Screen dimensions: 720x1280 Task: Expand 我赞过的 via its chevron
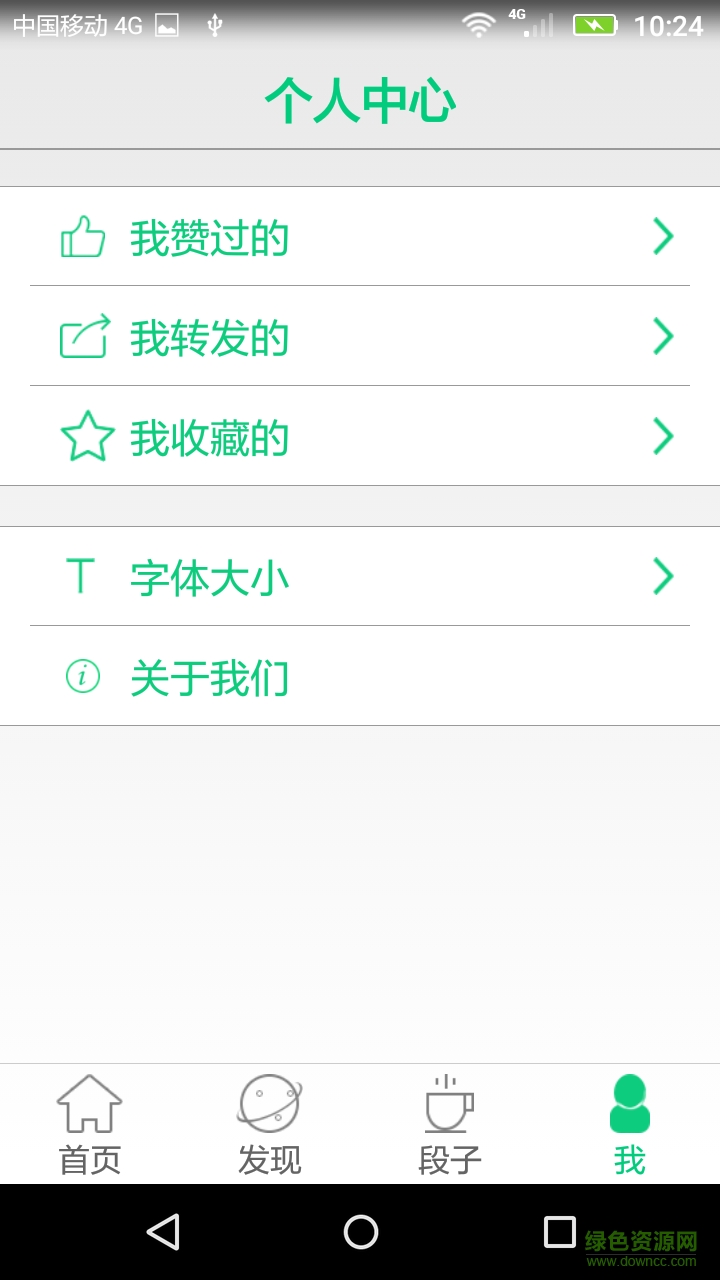[x=662, y=237]
